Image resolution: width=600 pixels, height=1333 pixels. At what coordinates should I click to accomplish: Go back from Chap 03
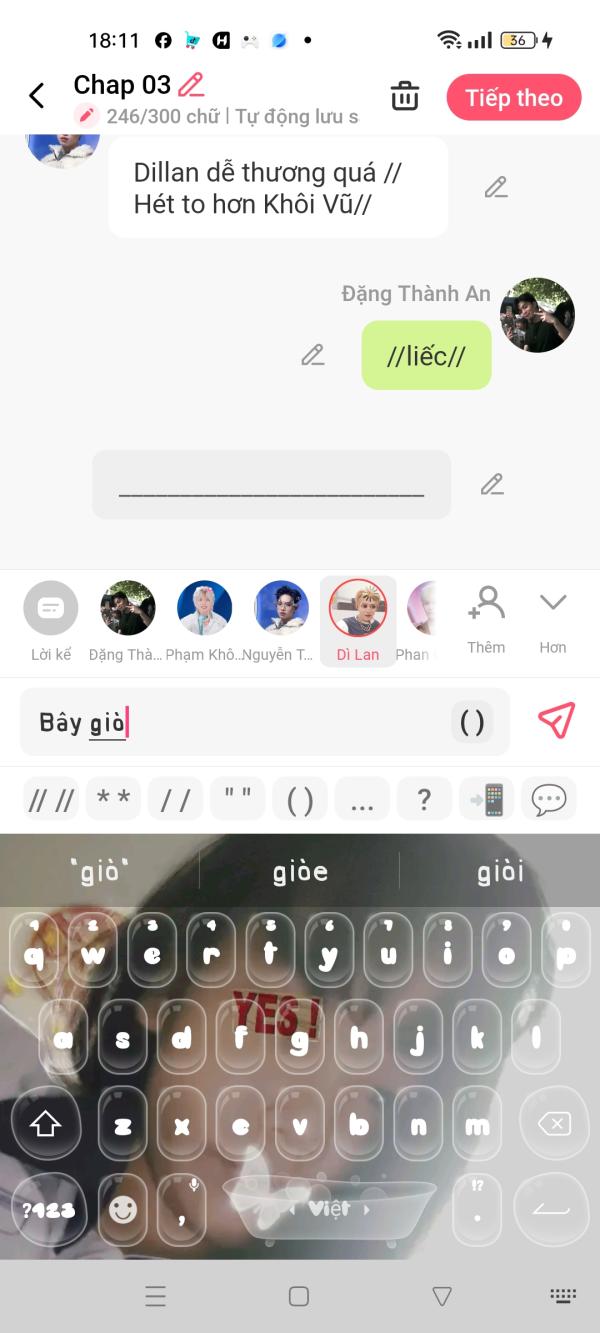(37, 96)
